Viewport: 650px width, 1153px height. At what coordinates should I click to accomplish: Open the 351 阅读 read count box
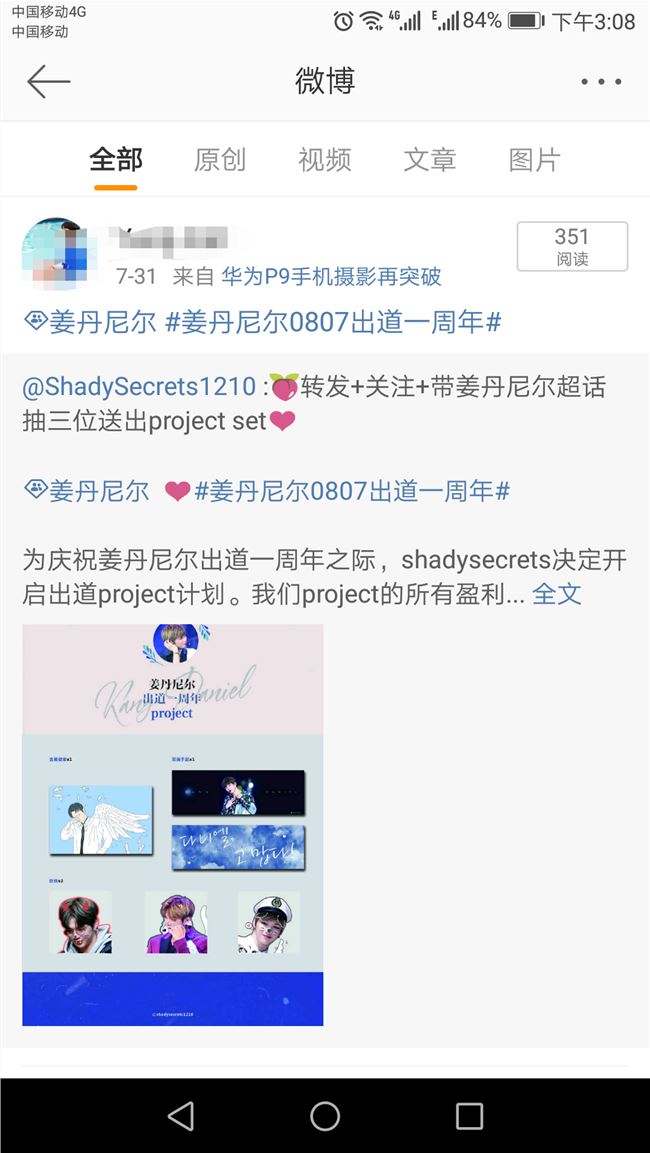[x=572, y=246]
